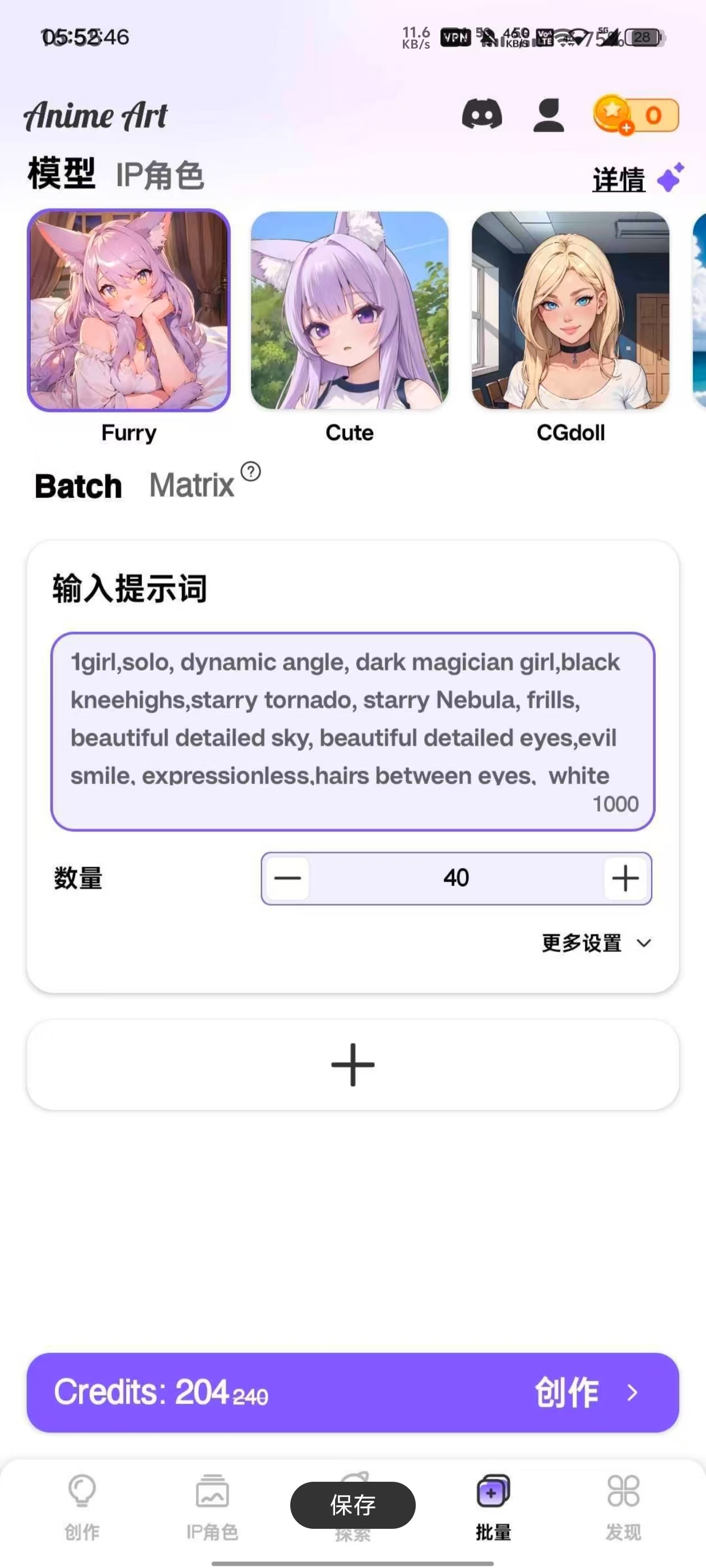Choose the CGdoll model
Viewport: 706px width, 1568px height.
(x=570, y=310)
